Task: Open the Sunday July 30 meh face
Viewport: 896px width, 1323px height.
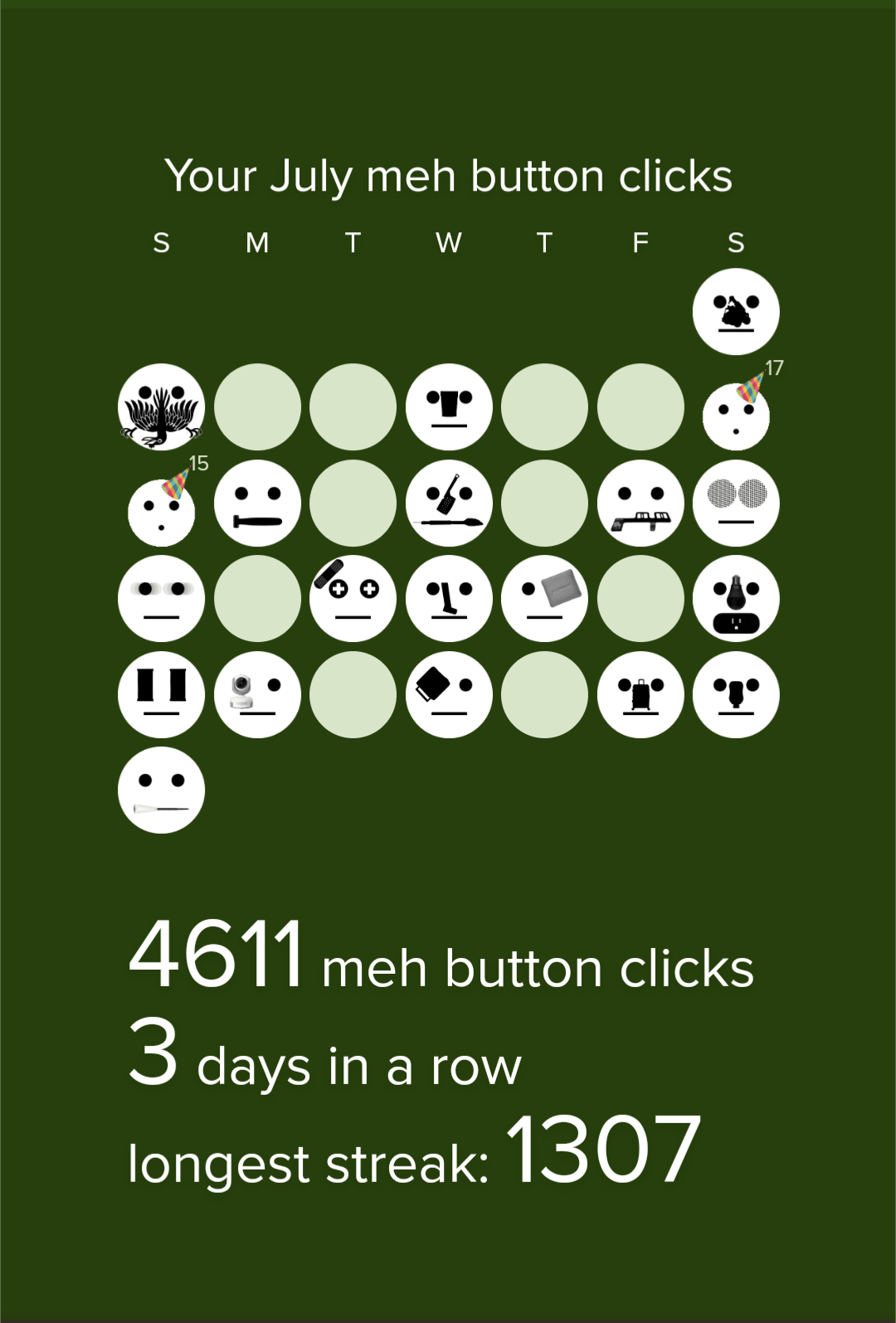Action: [x=162, y=790]
